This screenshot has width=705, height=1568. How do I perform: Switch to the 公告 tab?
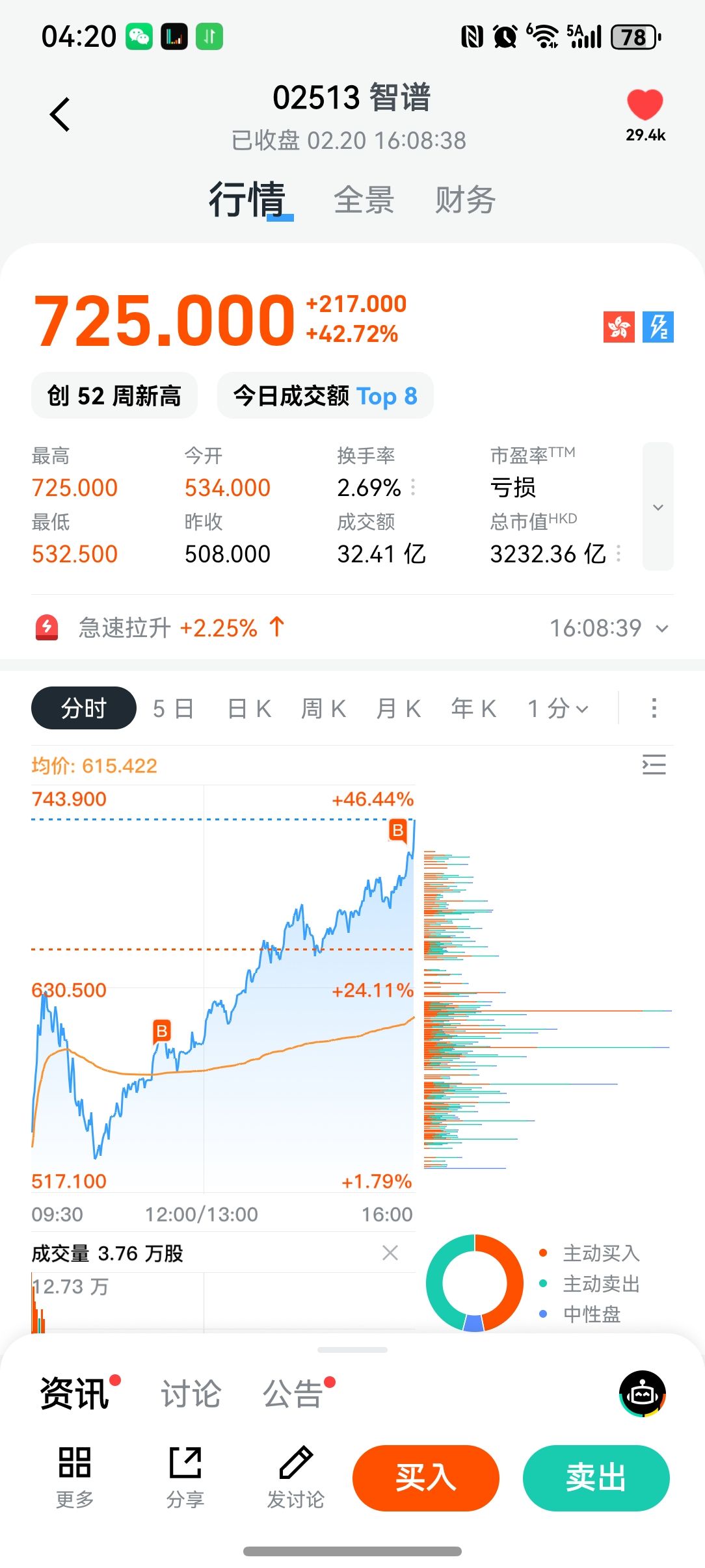(293, 1394)
